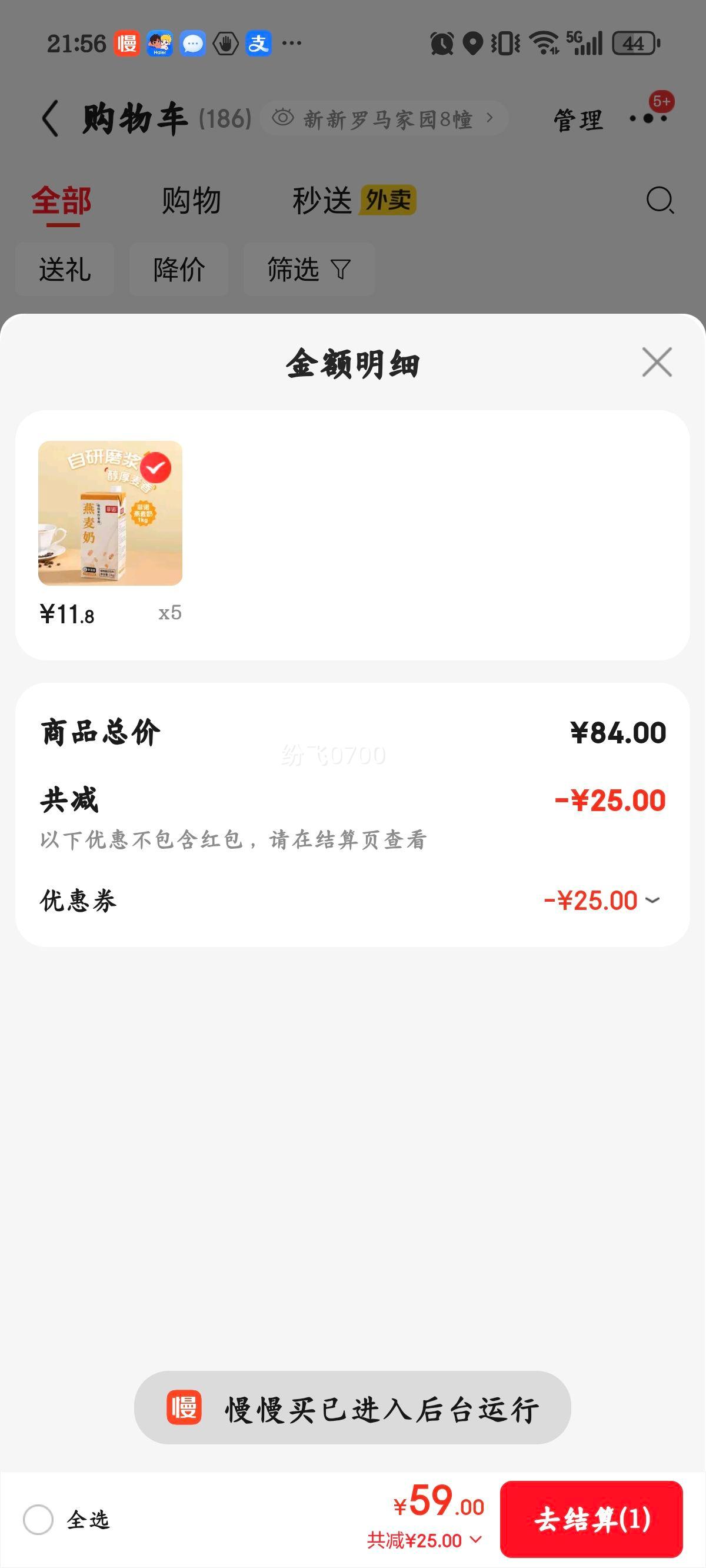Tap the oat milk product thumbnail

tap(109, 514)
